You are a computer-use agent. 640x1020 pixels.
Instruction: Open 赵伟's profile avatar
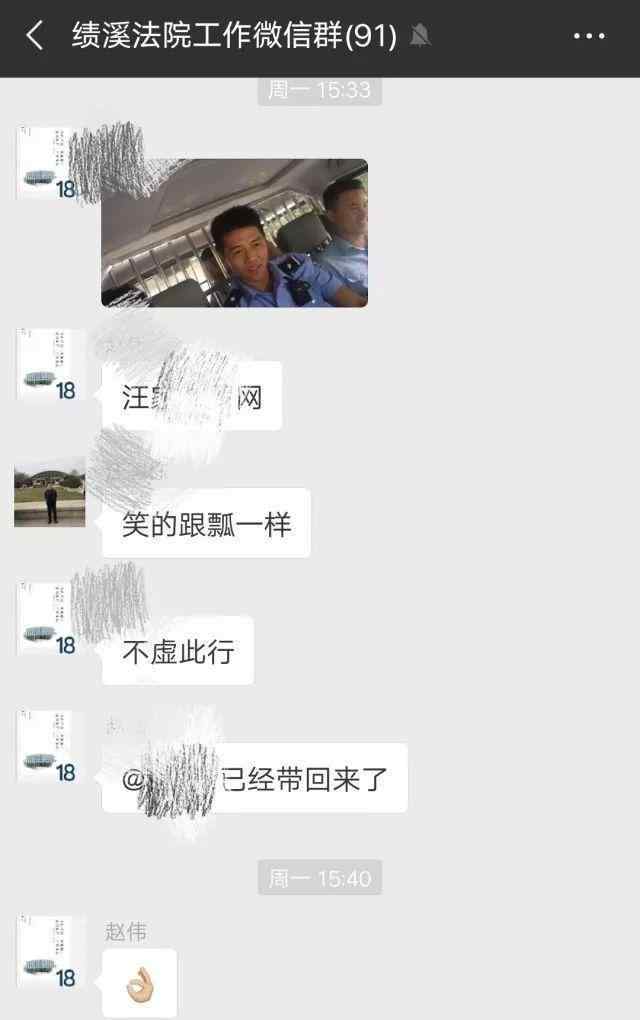pos(50,952)
